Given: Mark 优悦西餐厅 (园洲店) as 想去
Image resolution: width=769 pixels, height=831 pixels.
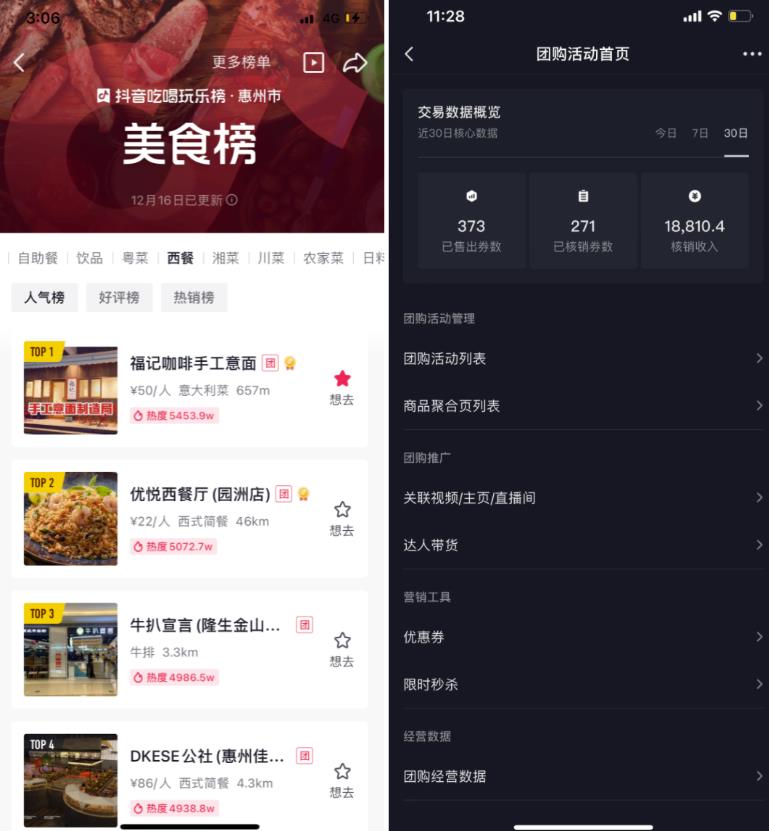Looking at the screenshot, I should 342,517.
